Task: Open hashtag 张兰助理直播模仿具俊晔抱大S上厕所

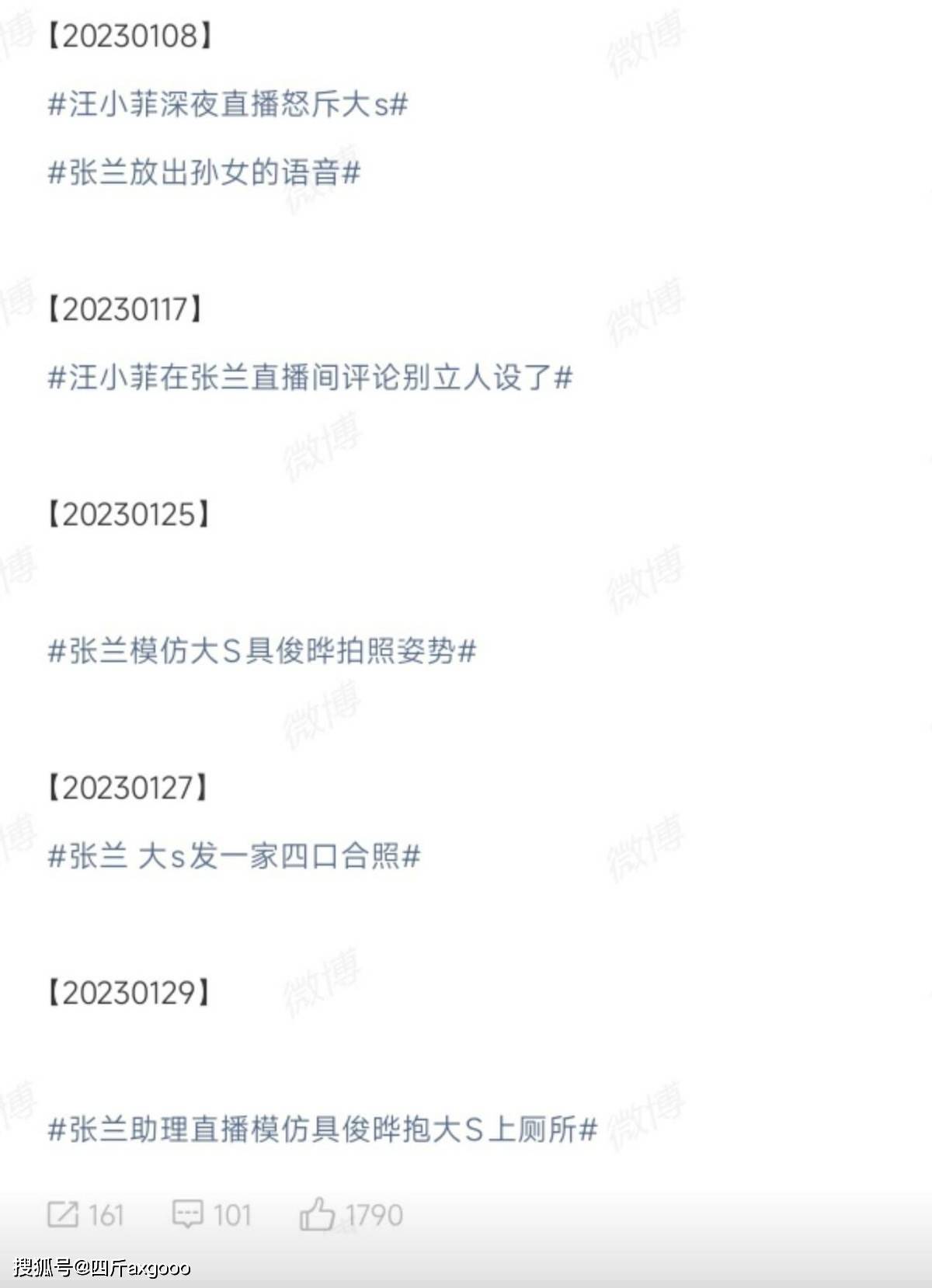Action: click(322, 1130)
